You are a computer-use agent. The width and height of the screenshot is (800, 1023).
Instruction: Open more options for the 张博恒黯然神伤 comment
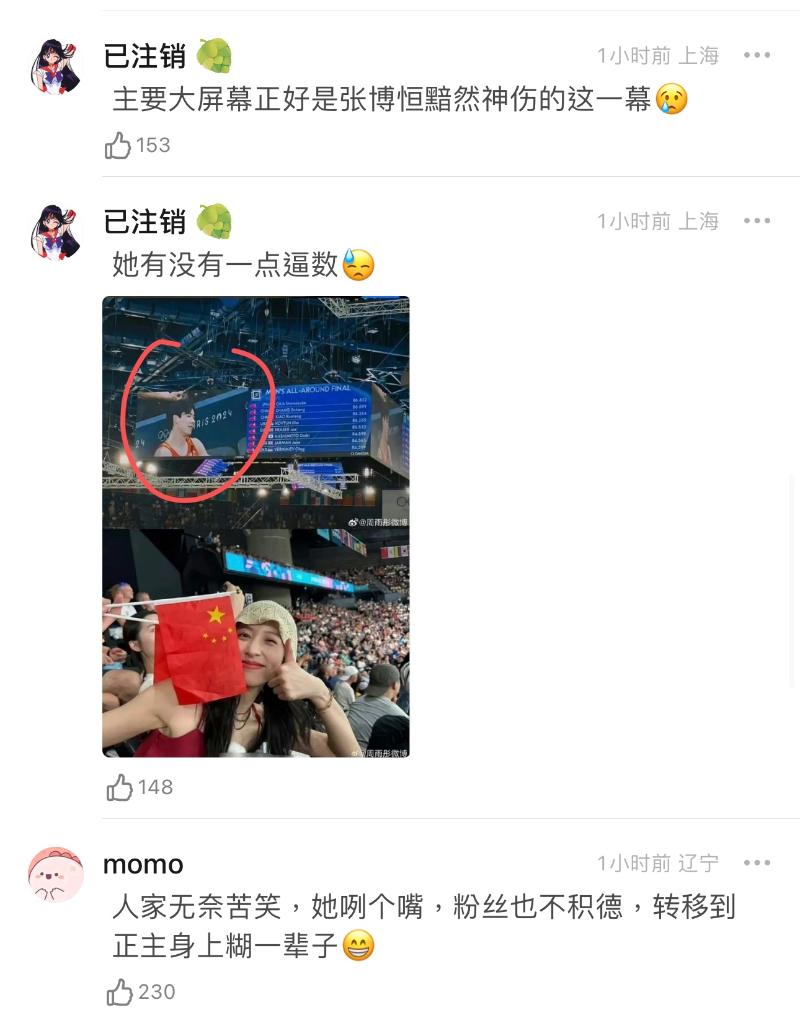coord(757,56)
